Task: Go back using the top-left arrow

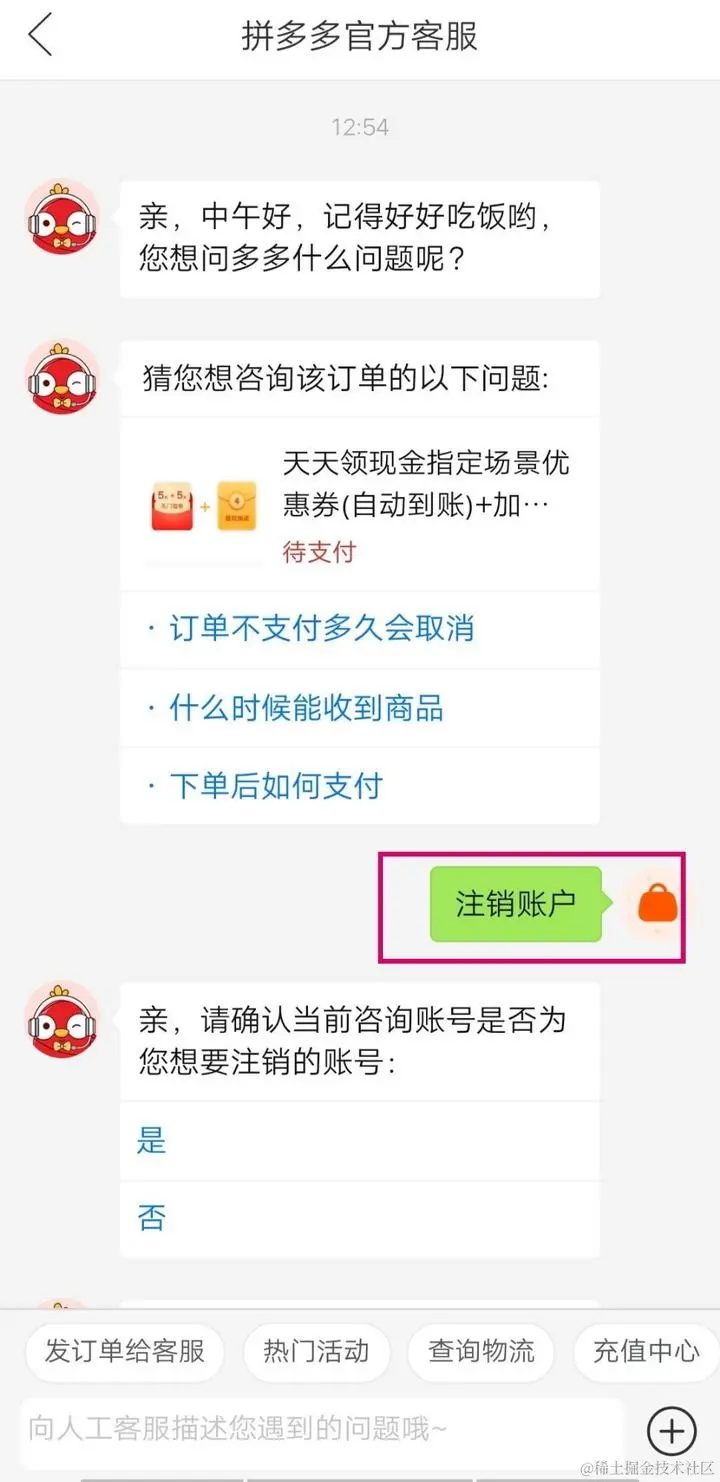Action: [40, 37]
